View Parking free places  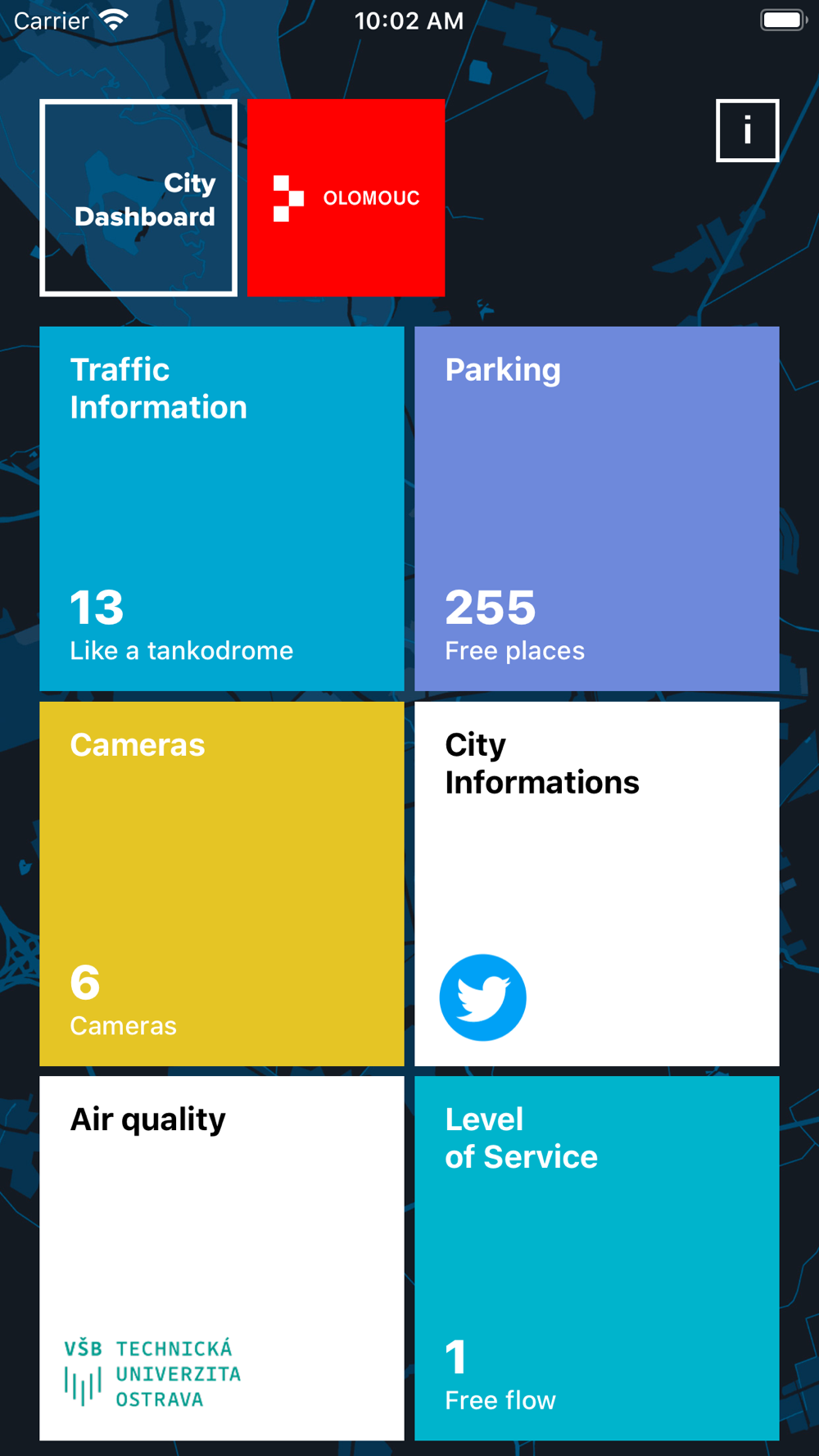point(597,509)
